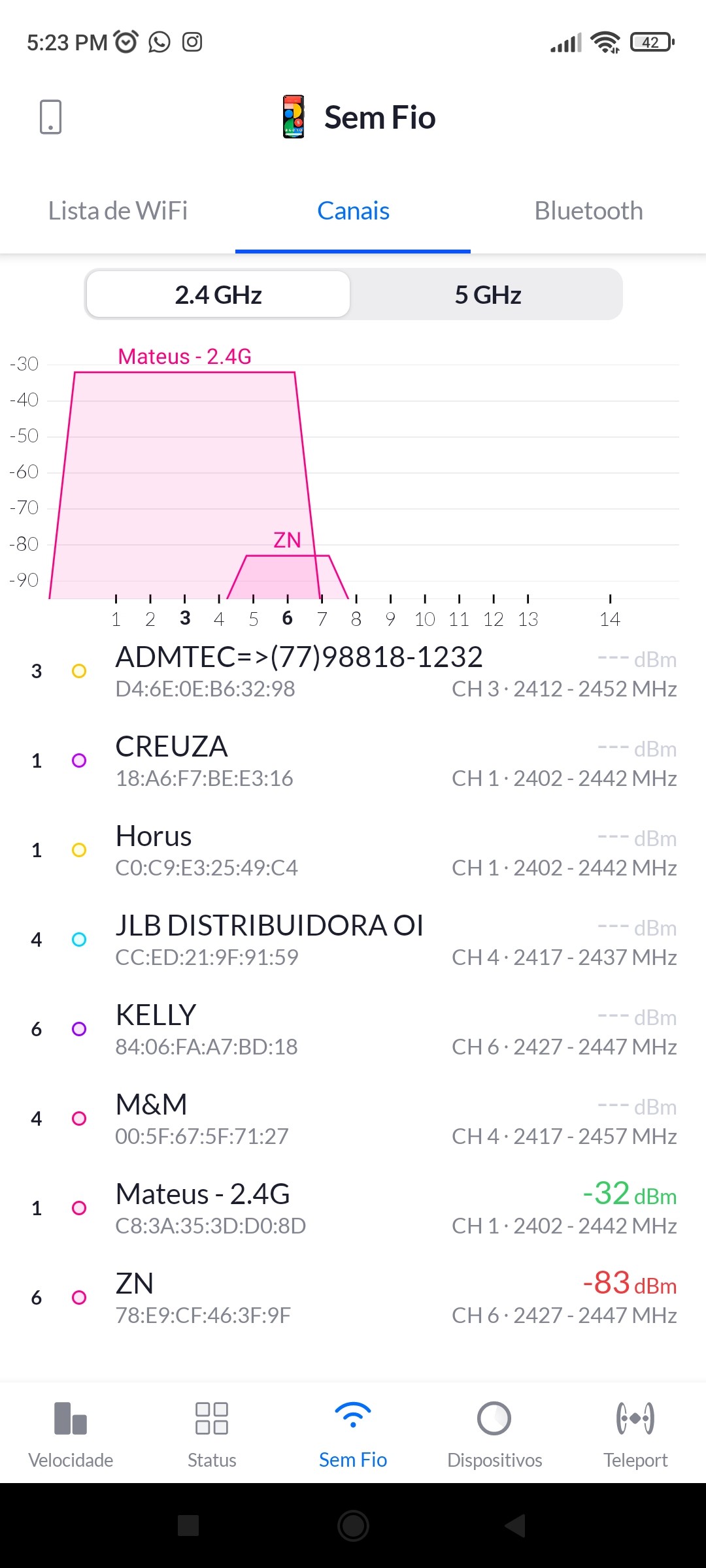Select the 5 GHz band
This screenshot has height=1568, width=706.
click(x=488, y=295)
